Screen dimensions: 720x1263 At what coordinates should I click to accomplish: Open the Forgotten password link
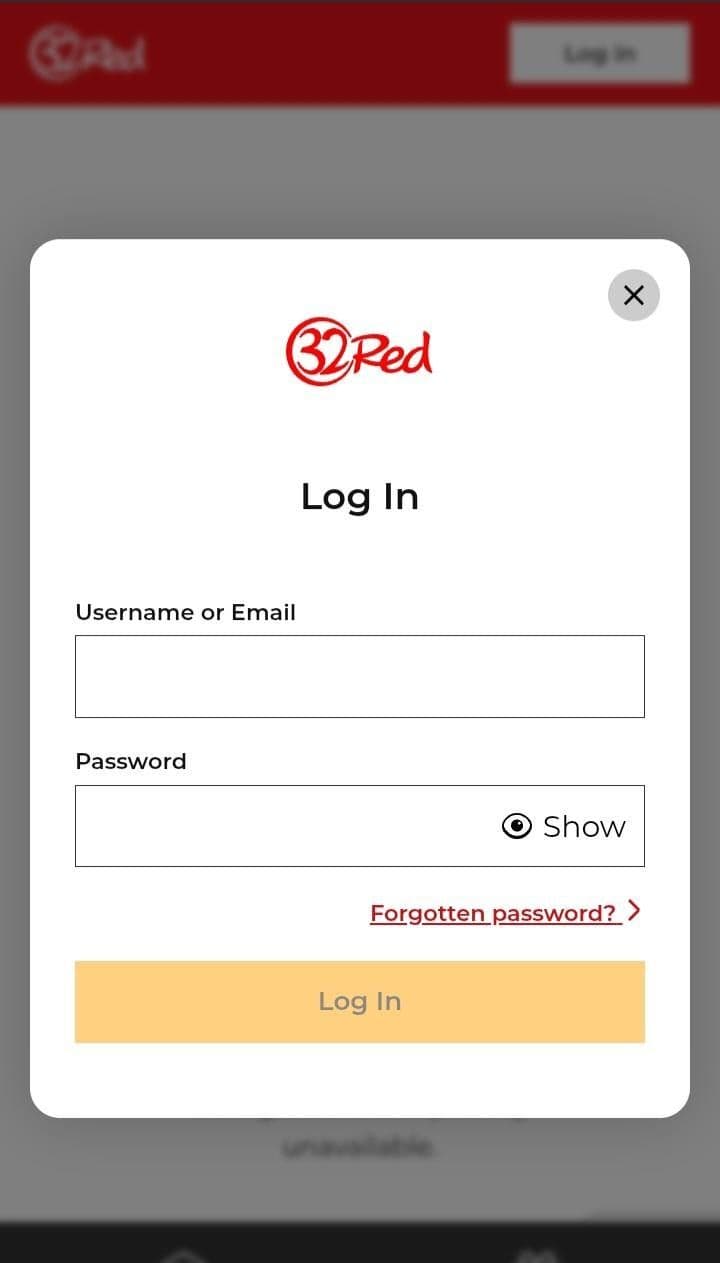point(495,913)
